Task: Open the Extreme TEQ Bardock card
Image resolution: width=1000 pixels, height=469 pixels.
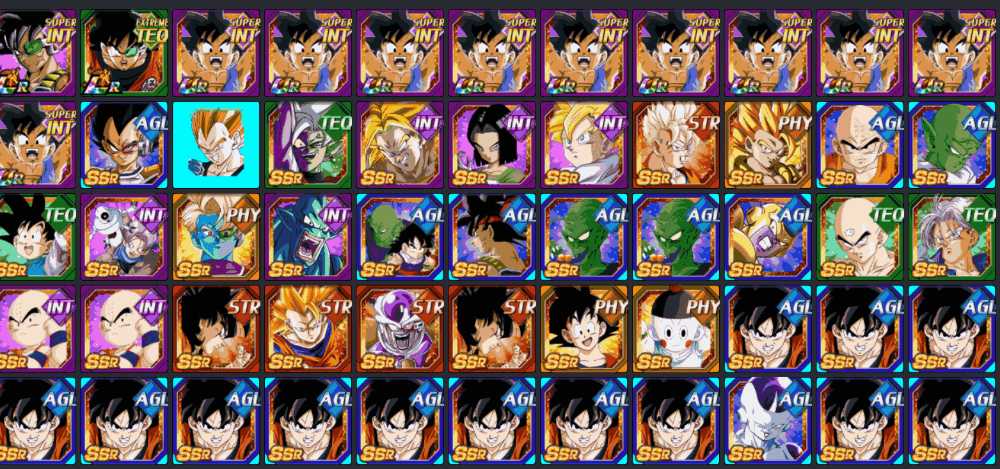Action: tap(124, 52)
